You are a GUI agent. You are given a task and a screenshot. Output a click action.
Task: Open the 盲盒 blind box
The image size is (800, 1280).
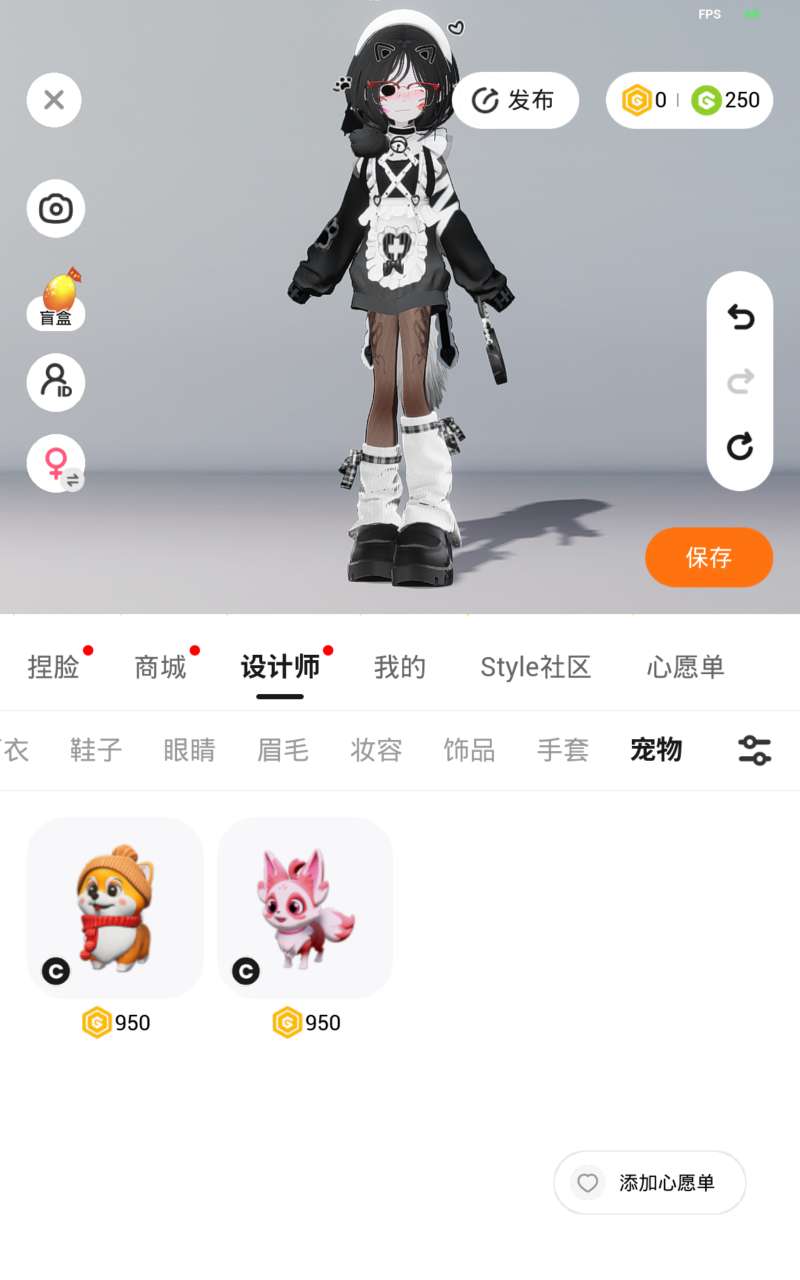pos(56,299)
